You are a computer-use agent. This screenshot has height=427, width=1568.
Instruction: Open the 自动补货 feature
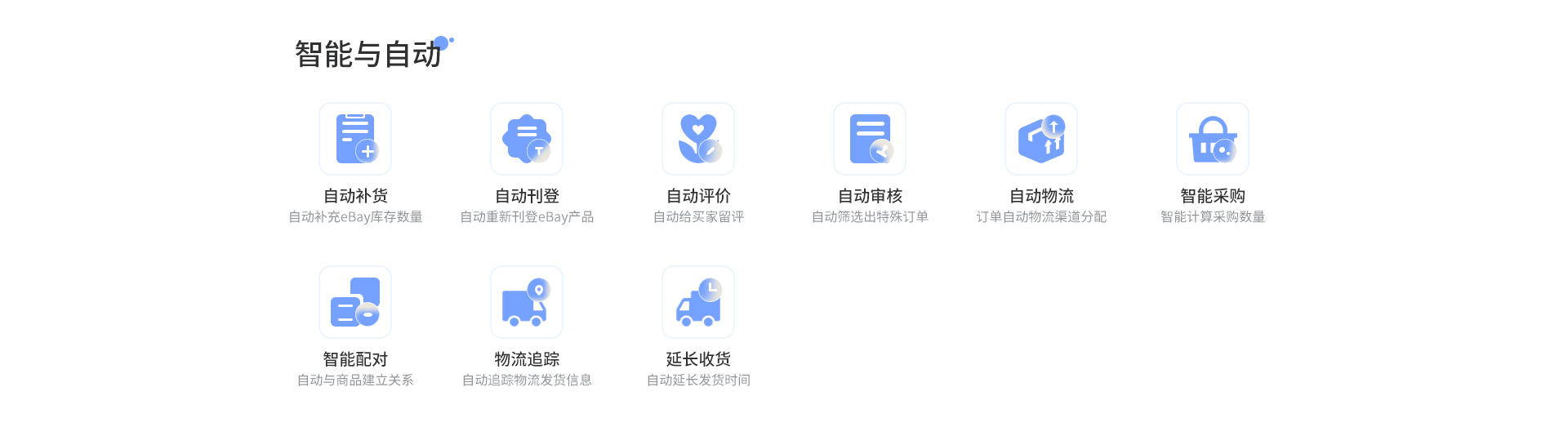pyautogui.click(x=355, y=140)
